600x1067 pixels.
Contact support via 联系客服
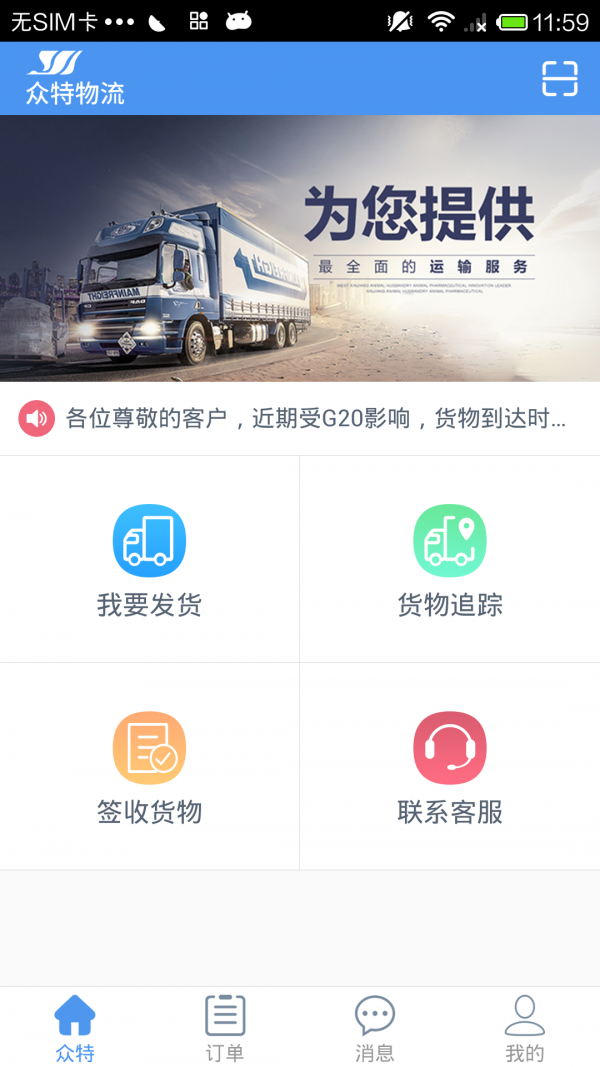click(x=450, y=767)
